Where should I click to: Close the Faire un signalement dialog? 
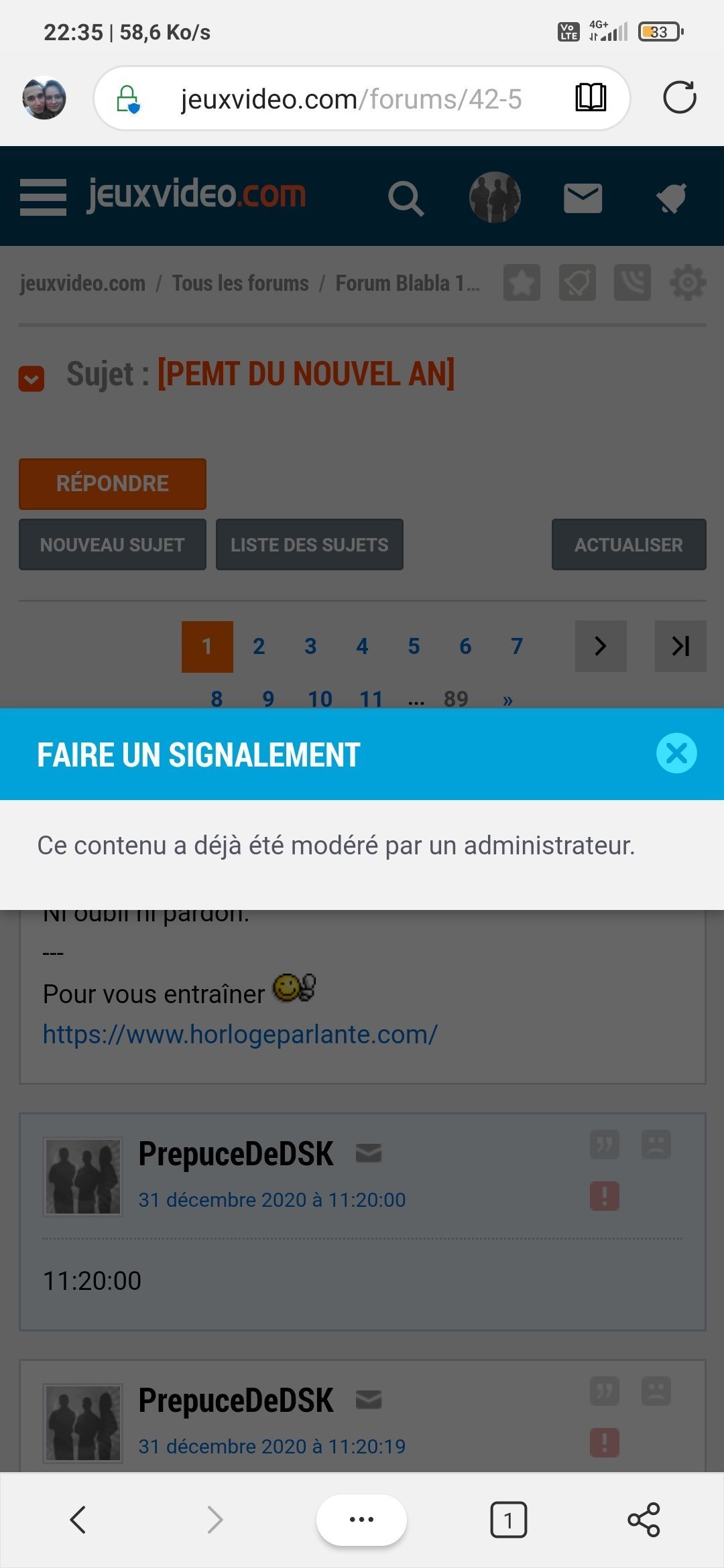(676, 753)
